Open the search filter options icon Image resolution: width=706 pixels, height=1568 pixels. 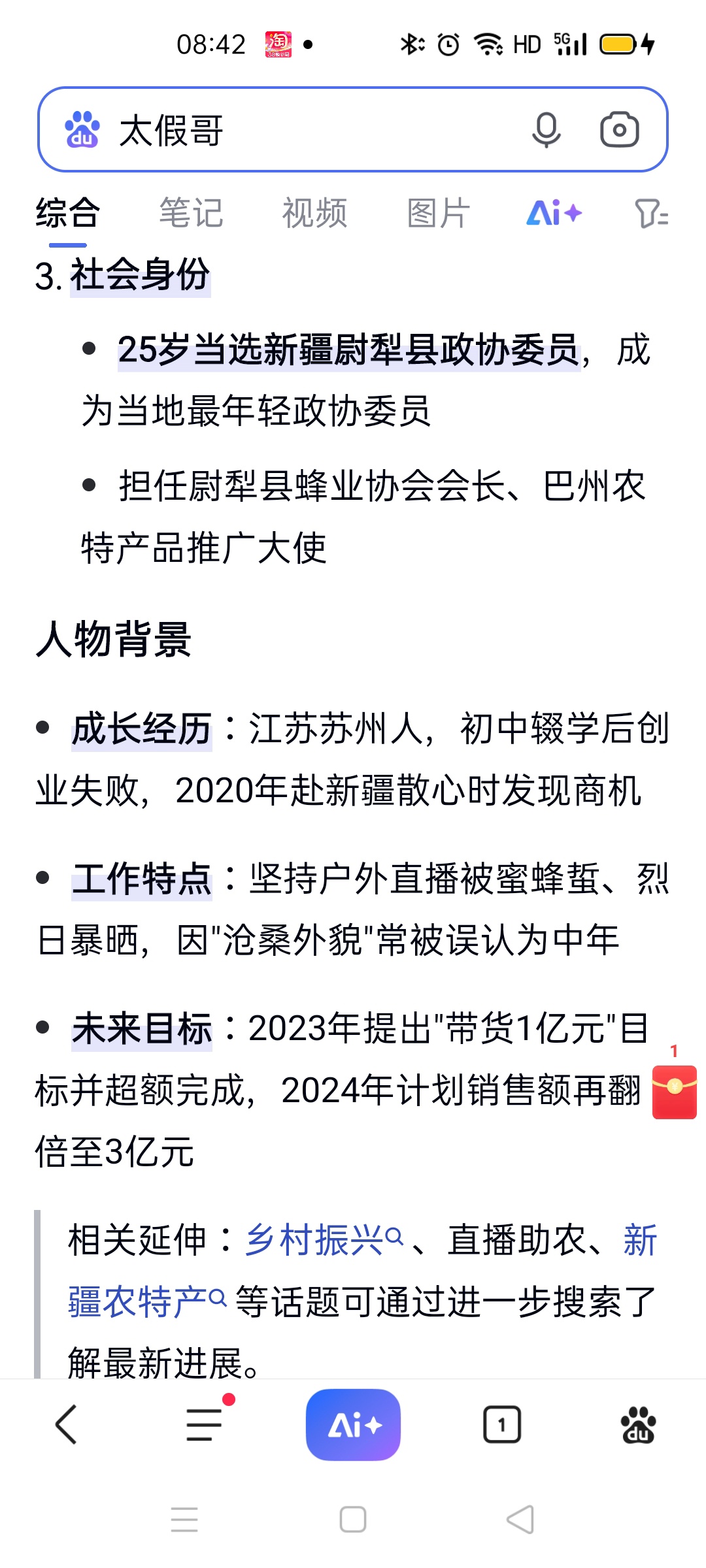pos(650,213)
